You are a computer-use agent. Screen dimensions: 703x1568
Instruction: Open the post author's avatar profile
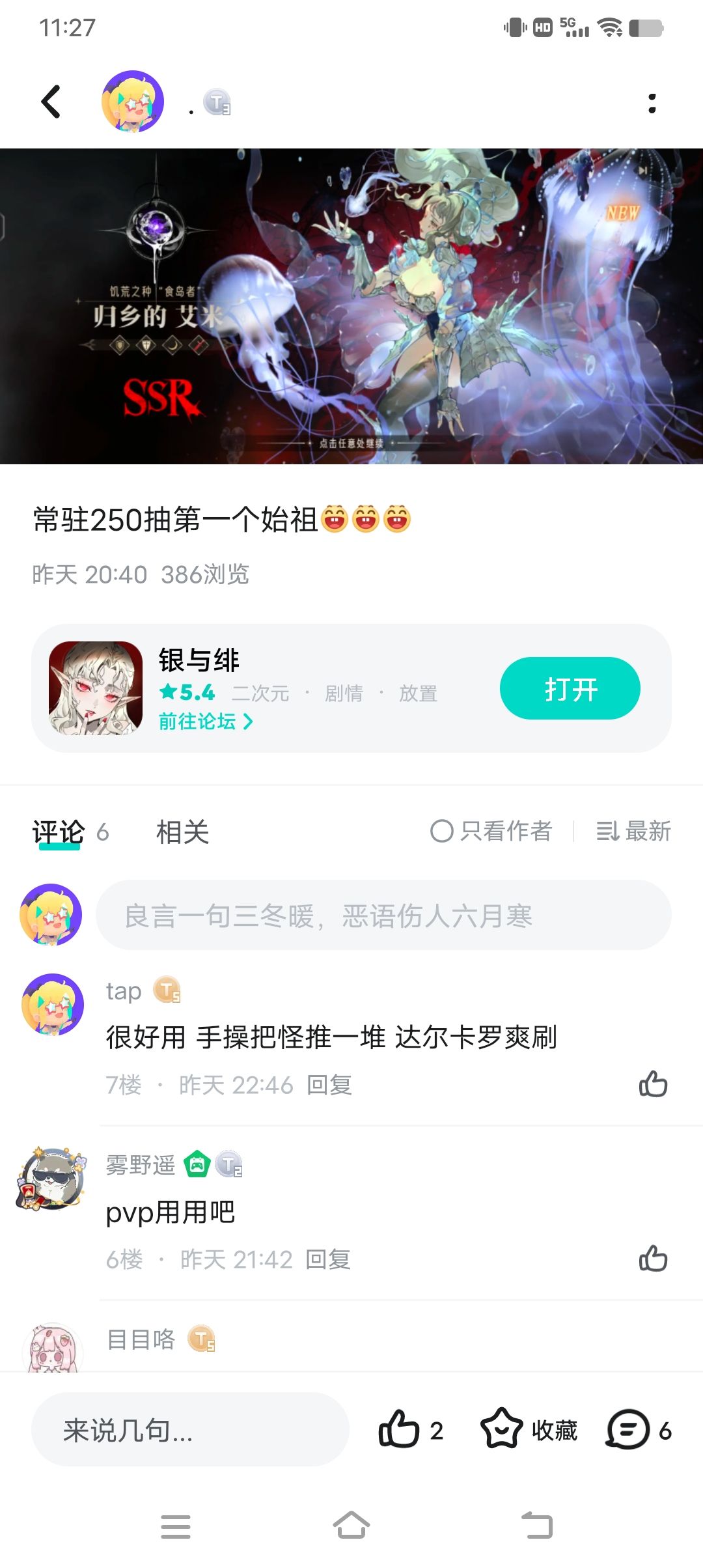pyautogui.click(x=133, y=102)
